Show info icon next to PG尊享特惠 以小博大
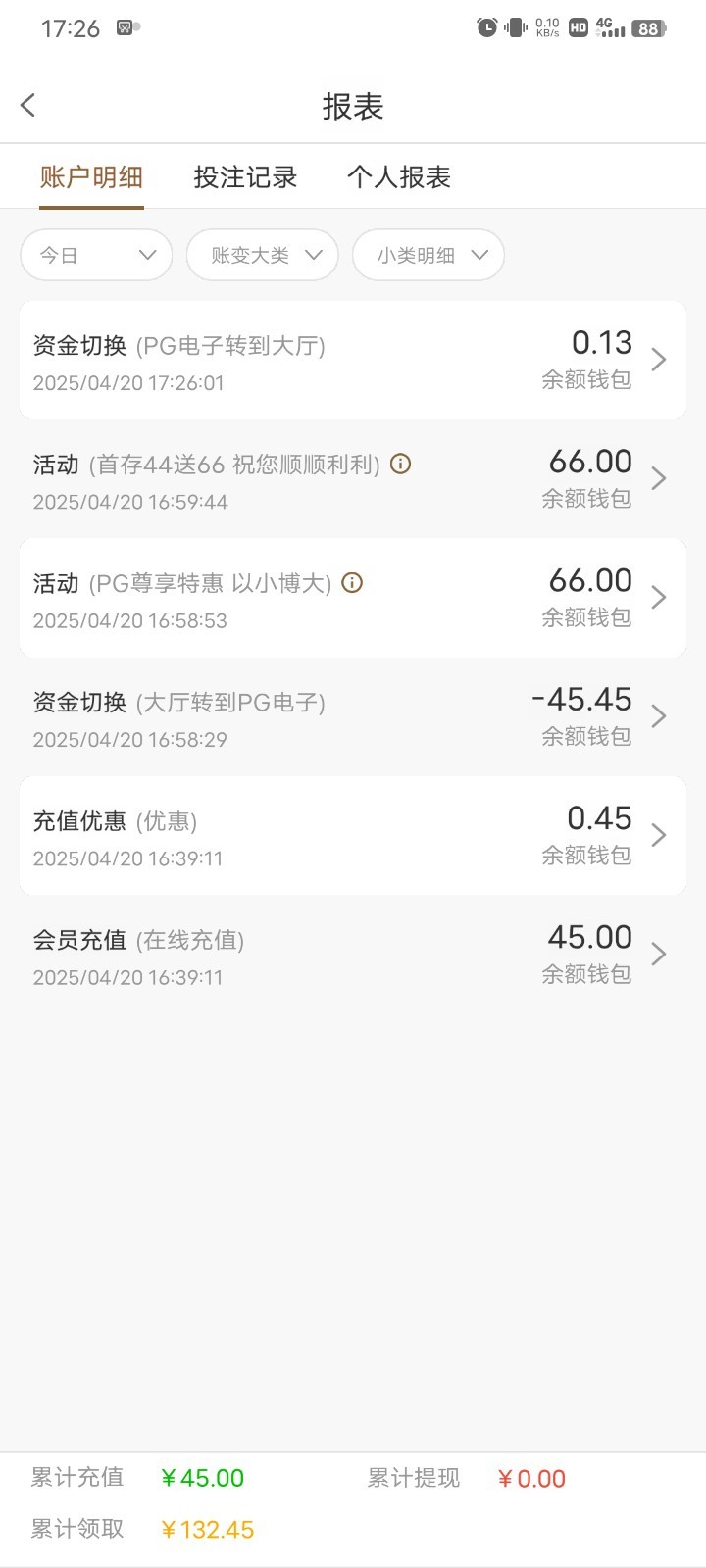This screenshot has width=706, height=1568. [352, 583]
